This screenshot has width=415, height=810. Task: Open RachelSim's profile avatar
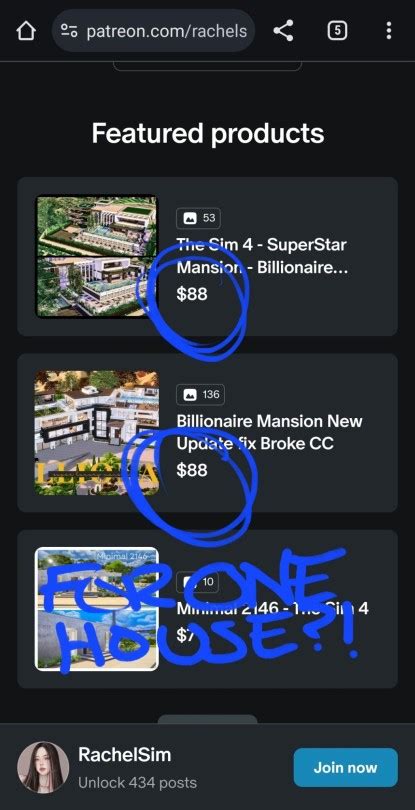pos(43,767)
